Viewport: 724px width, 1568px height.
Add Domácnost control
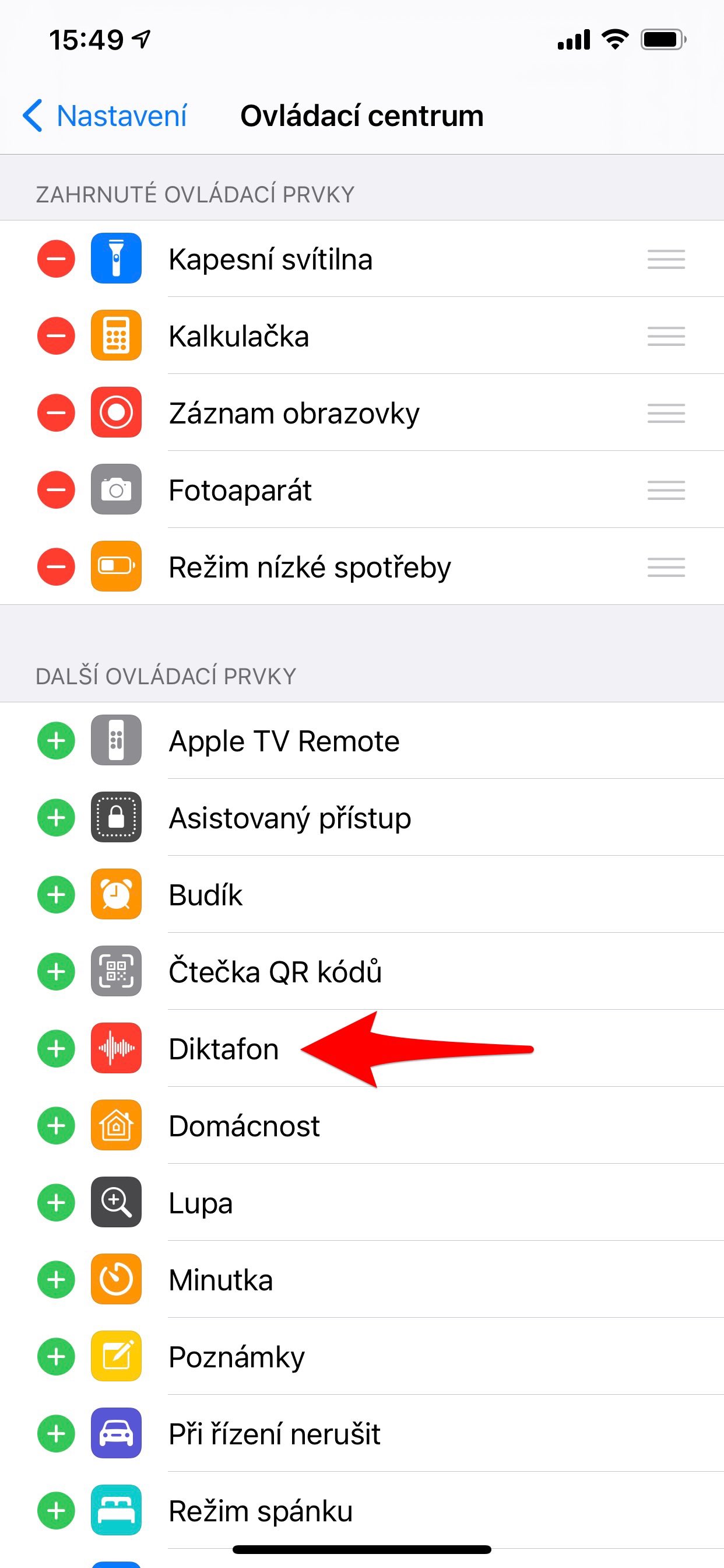coord(56,1125)
